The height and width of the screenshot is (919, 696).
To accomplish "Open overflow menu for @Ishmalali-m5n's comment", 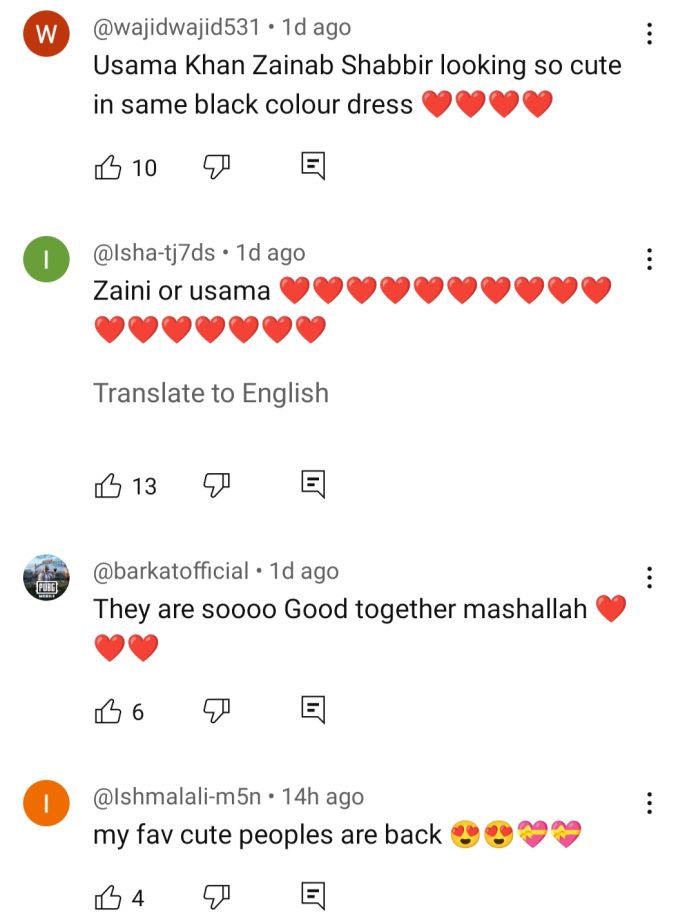I will [x=650, y=803].
